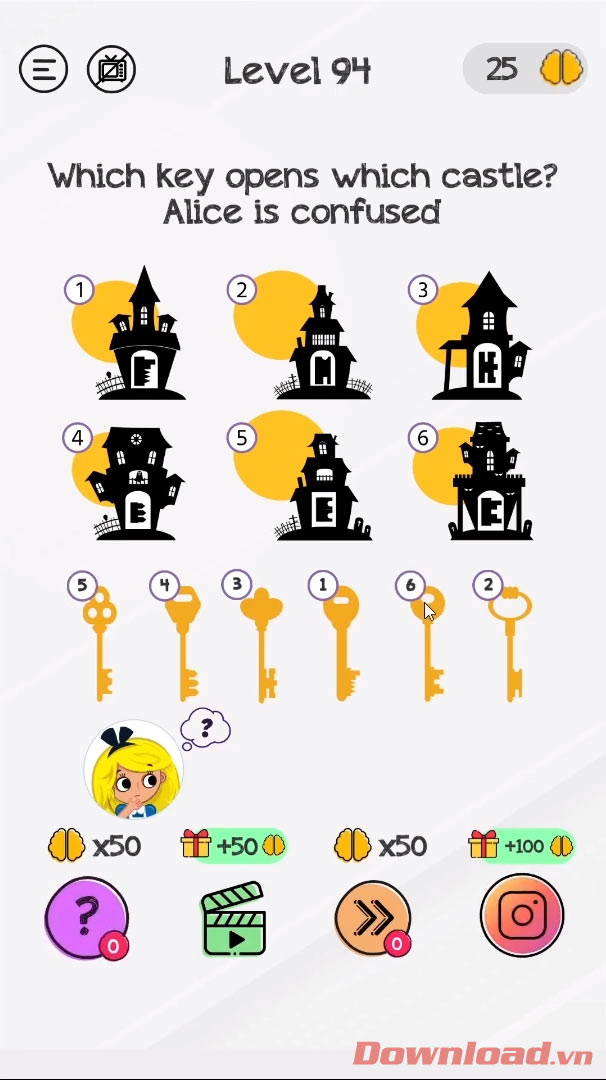Open Instagram for +100 brains
This screenshot has width=606, height=1080.
click(x=521, y=916)
